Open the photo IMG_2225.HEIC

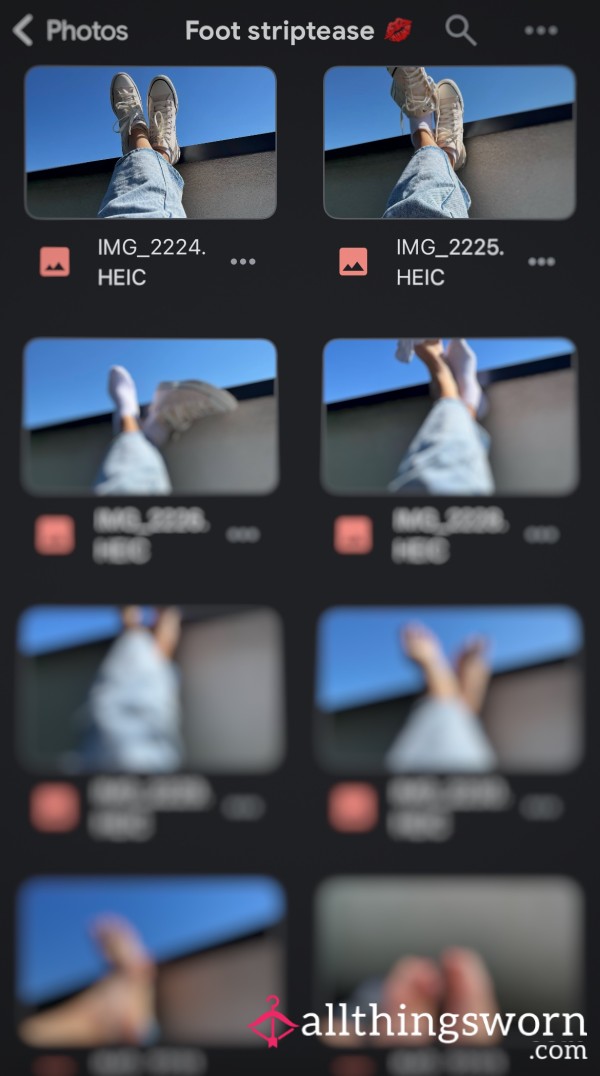click(x=449, y=142)
